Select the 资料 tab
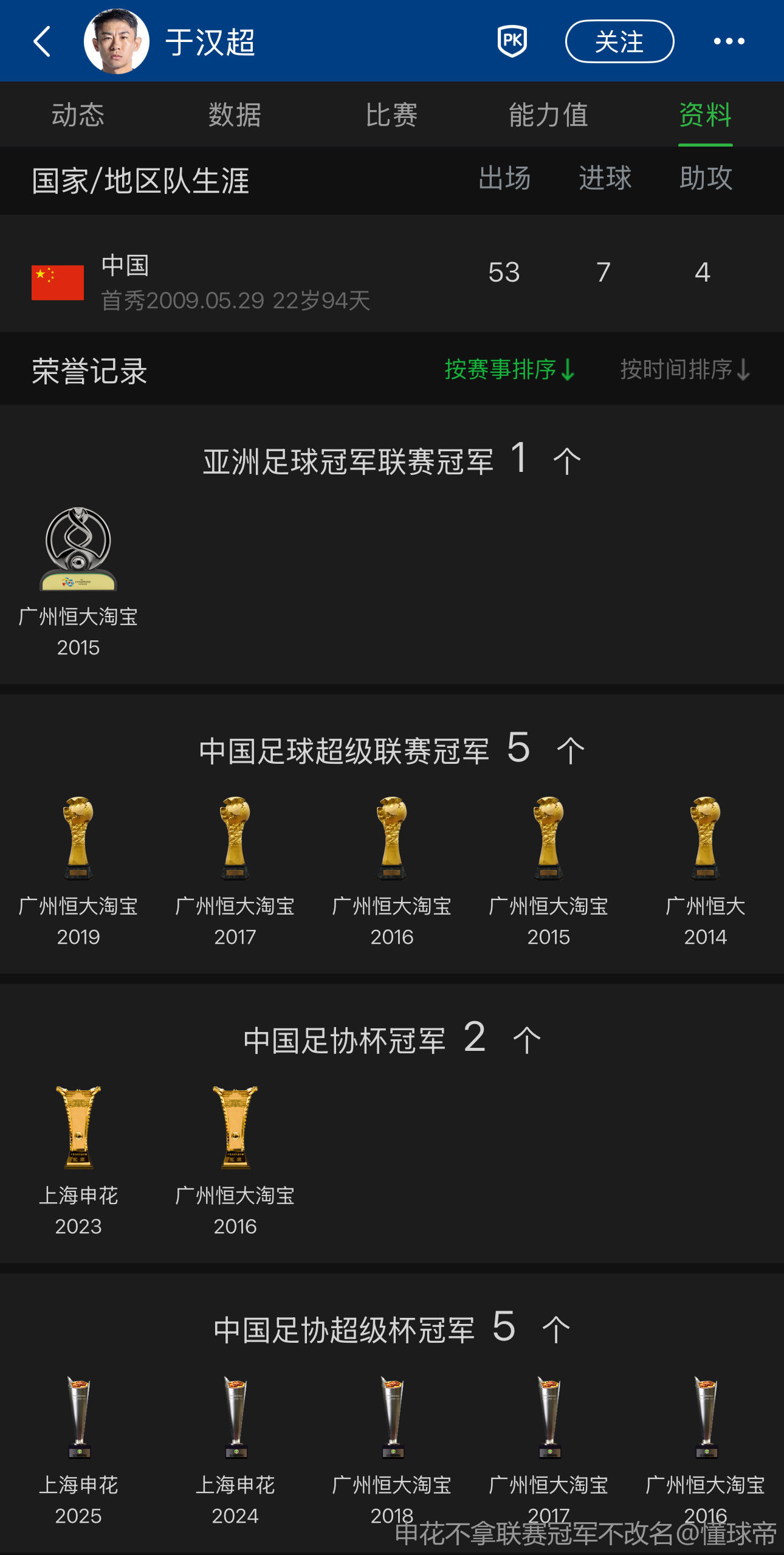Image resolution: width=784 pixels, height=1555 pixels. click(705, 115)
